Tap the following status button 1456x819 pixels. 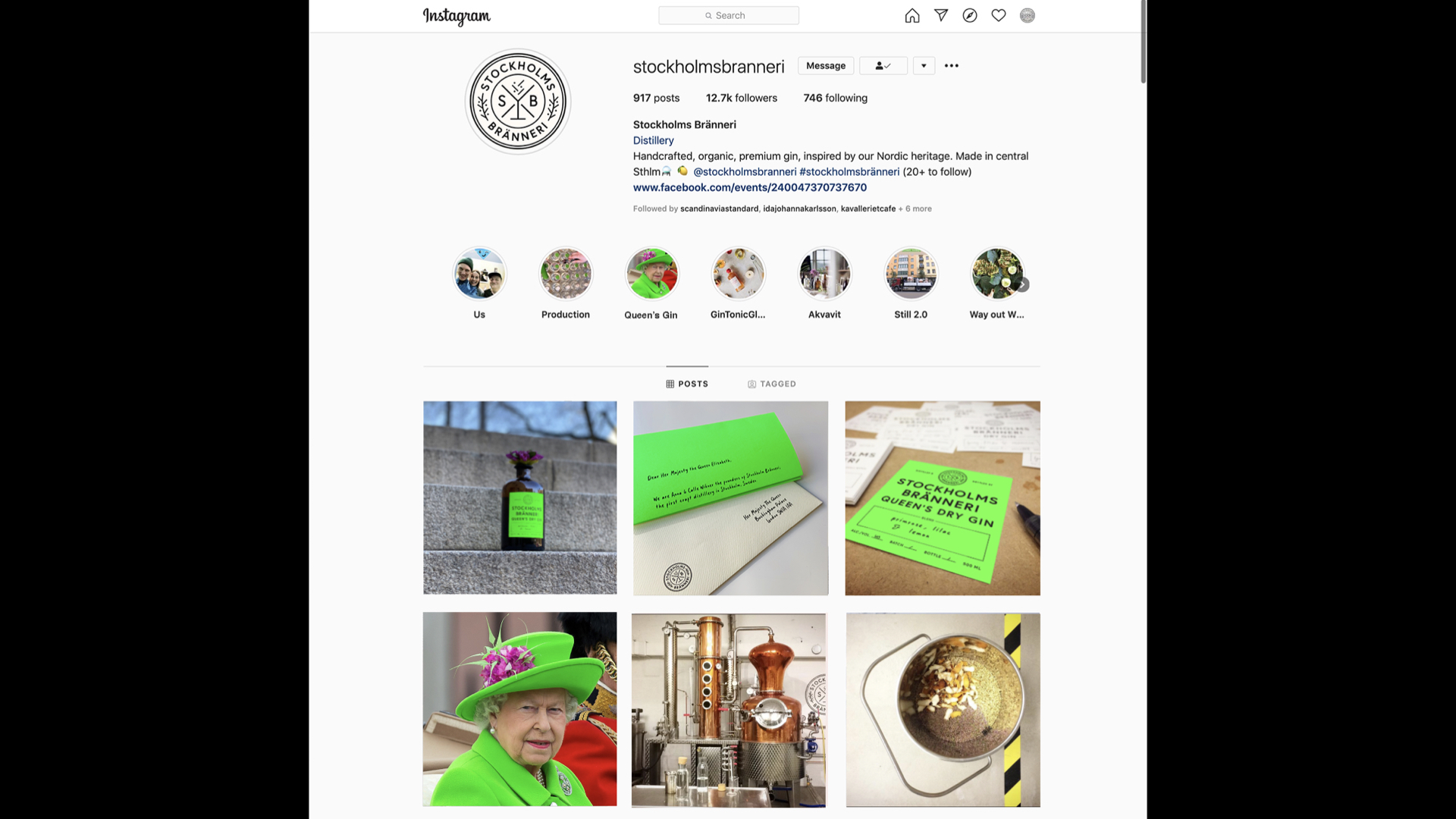883,66
